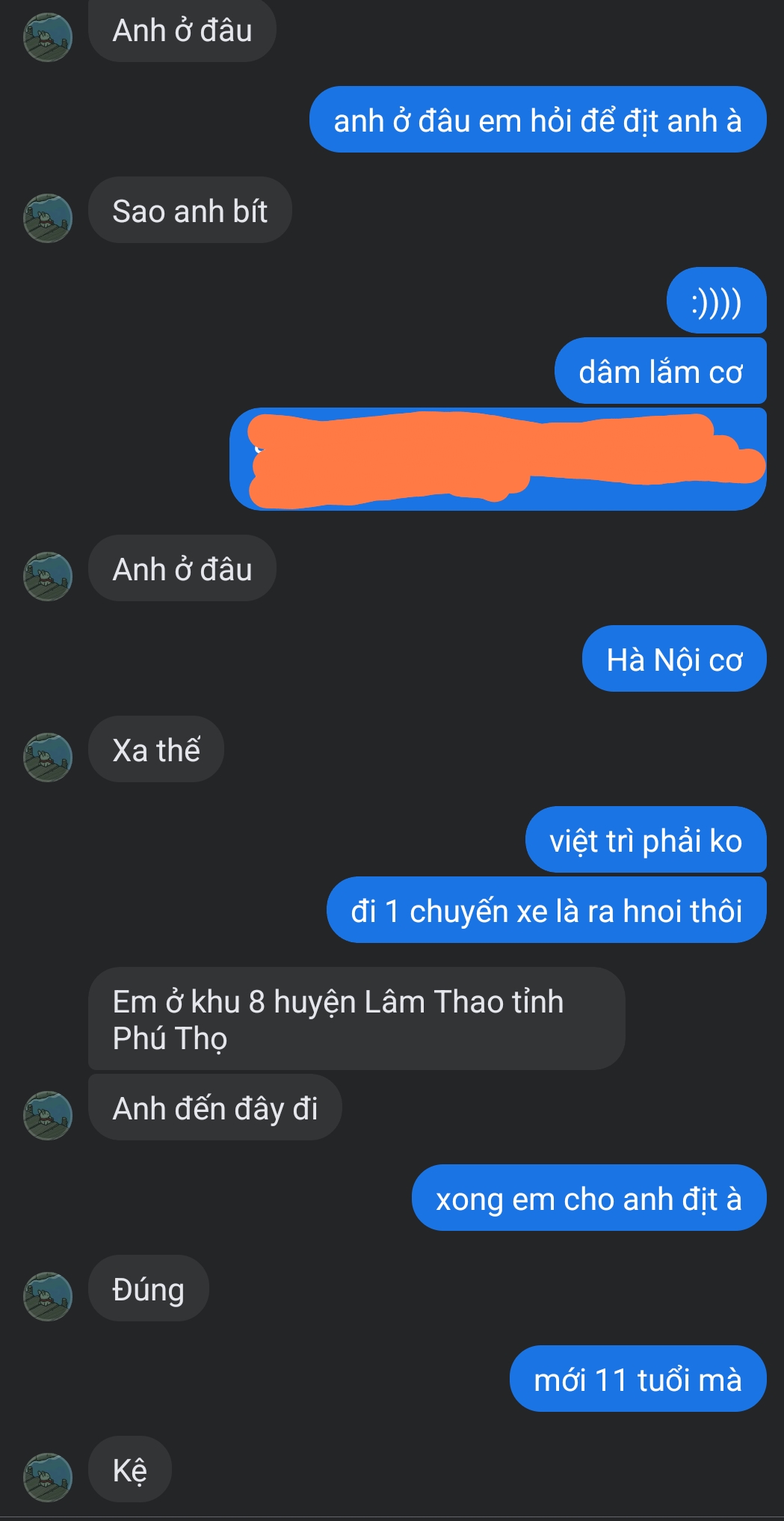The image size is (784, 1521).
Task: Tap the profile picture next to "Kệ"
Action: pos(48,1477)
